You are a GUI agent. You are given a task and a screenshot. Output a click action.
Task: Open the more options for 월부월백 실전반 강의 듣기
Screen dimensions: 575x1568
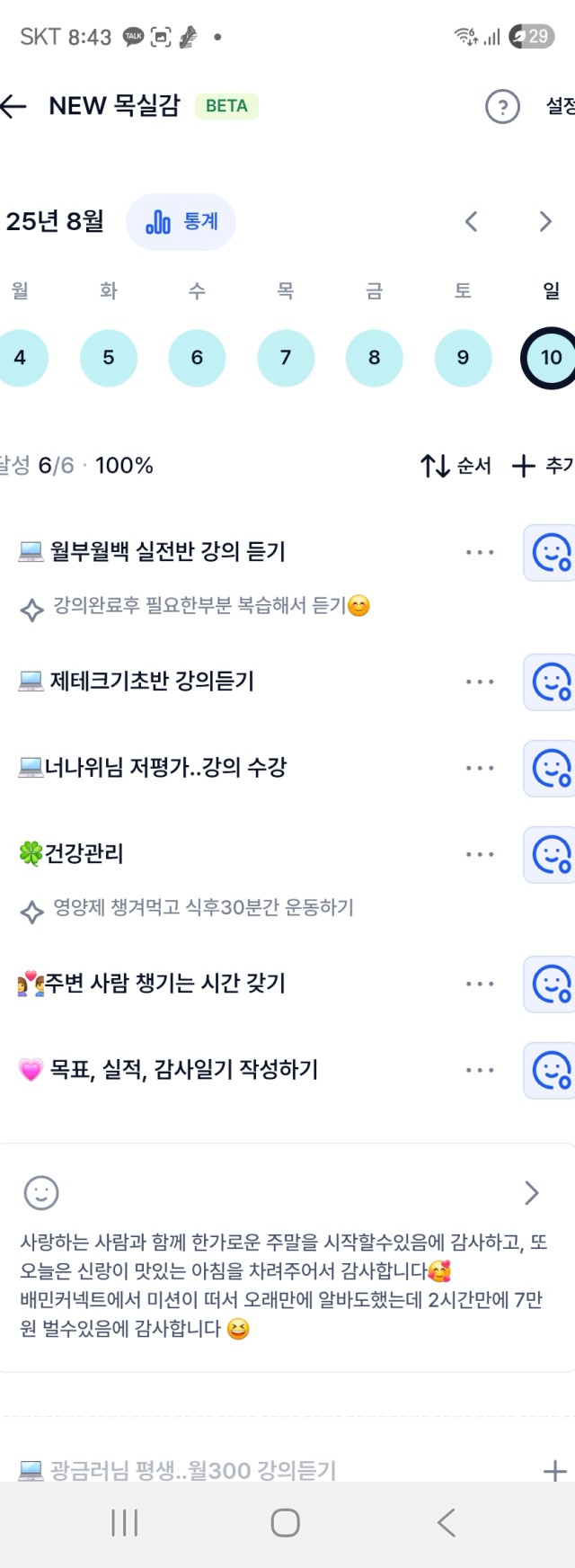coord(480,552)
